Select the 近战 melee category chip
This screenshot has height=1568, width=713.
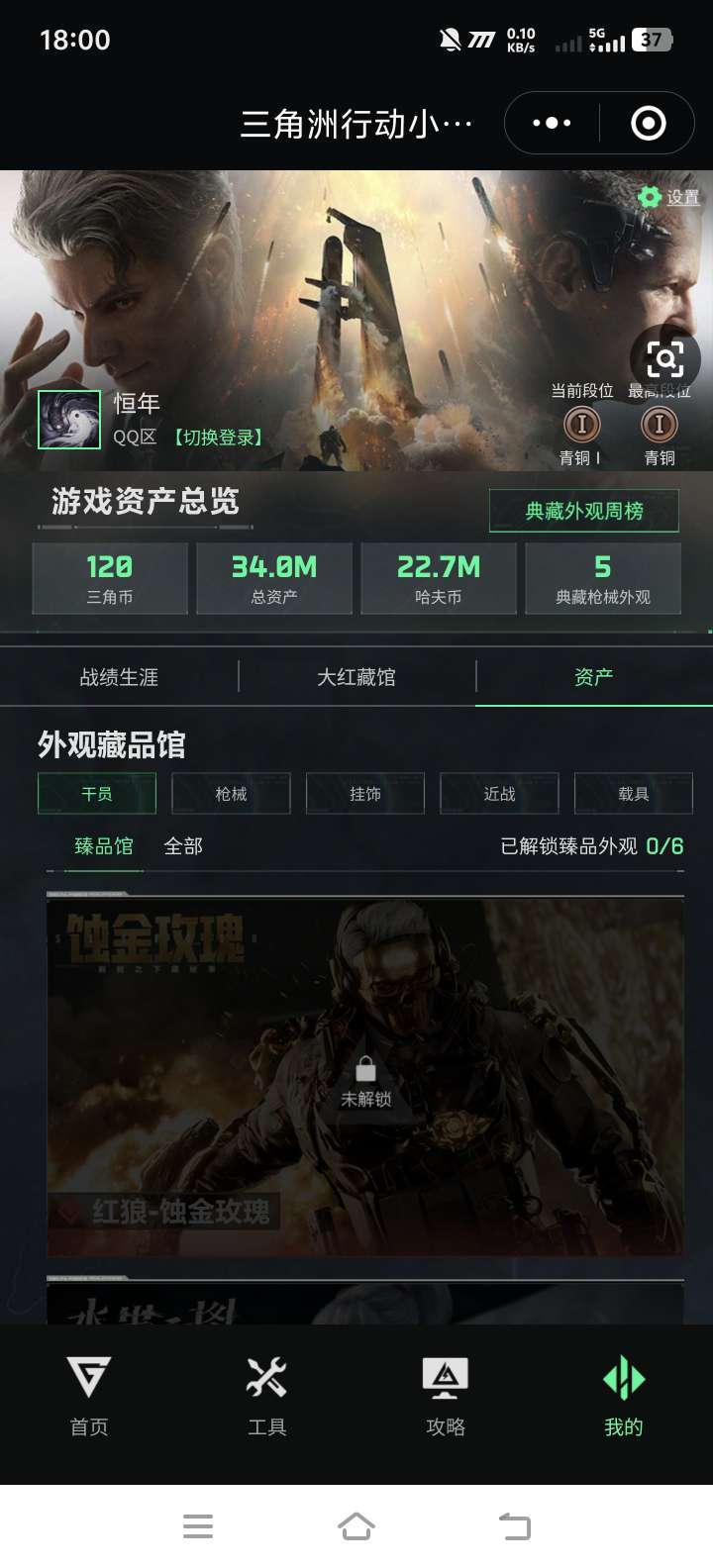point(498,793)
